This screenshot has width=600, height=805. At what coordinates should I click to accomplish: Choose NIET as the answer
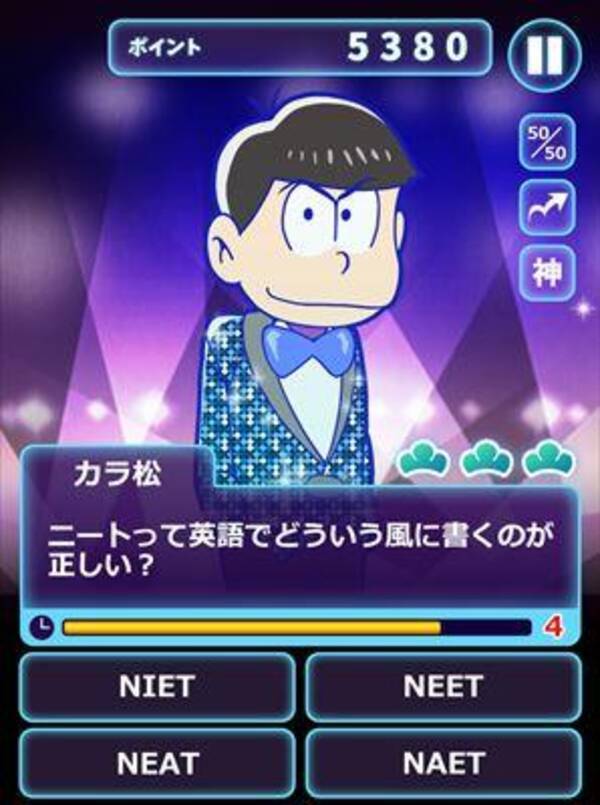tap(157, 687)
